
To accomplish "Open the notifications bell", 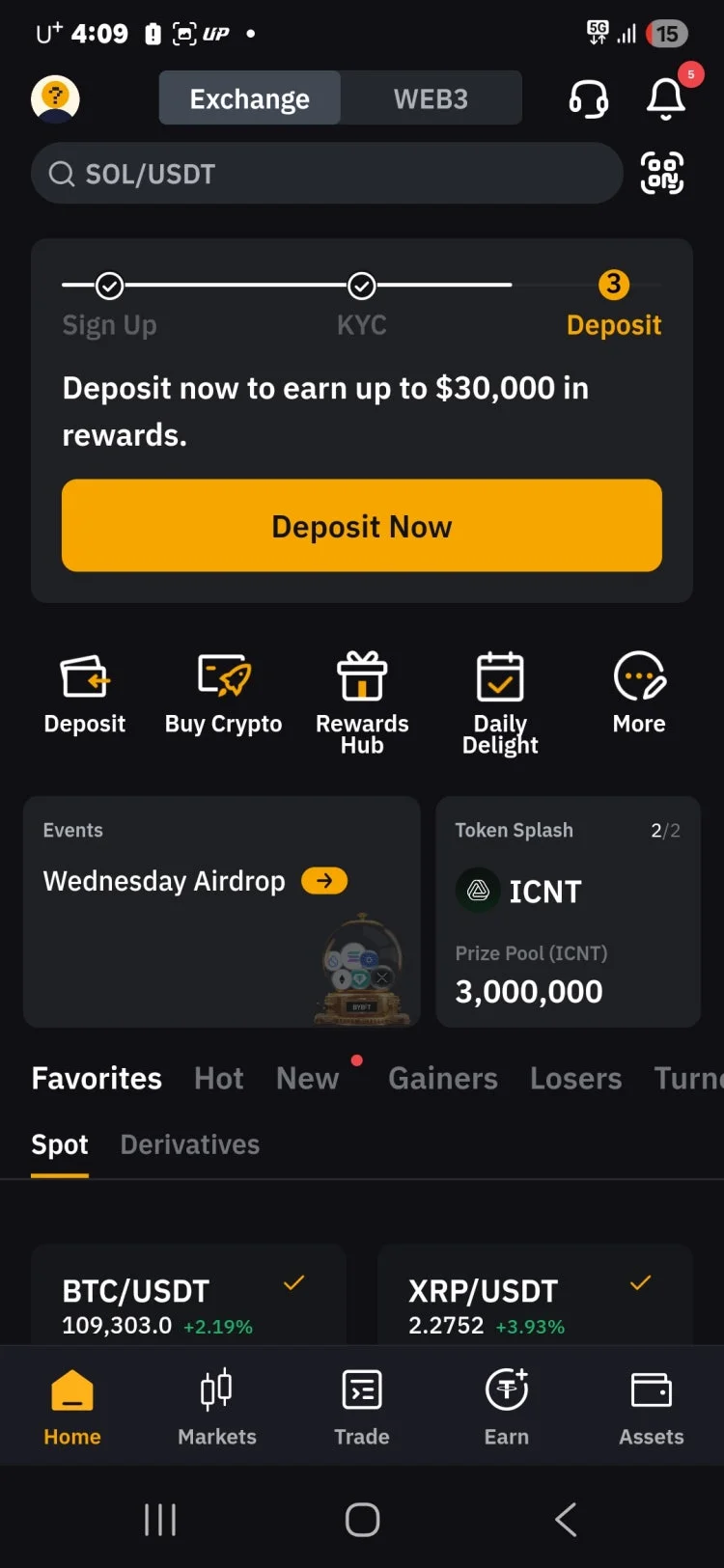I will pos(666,98).
